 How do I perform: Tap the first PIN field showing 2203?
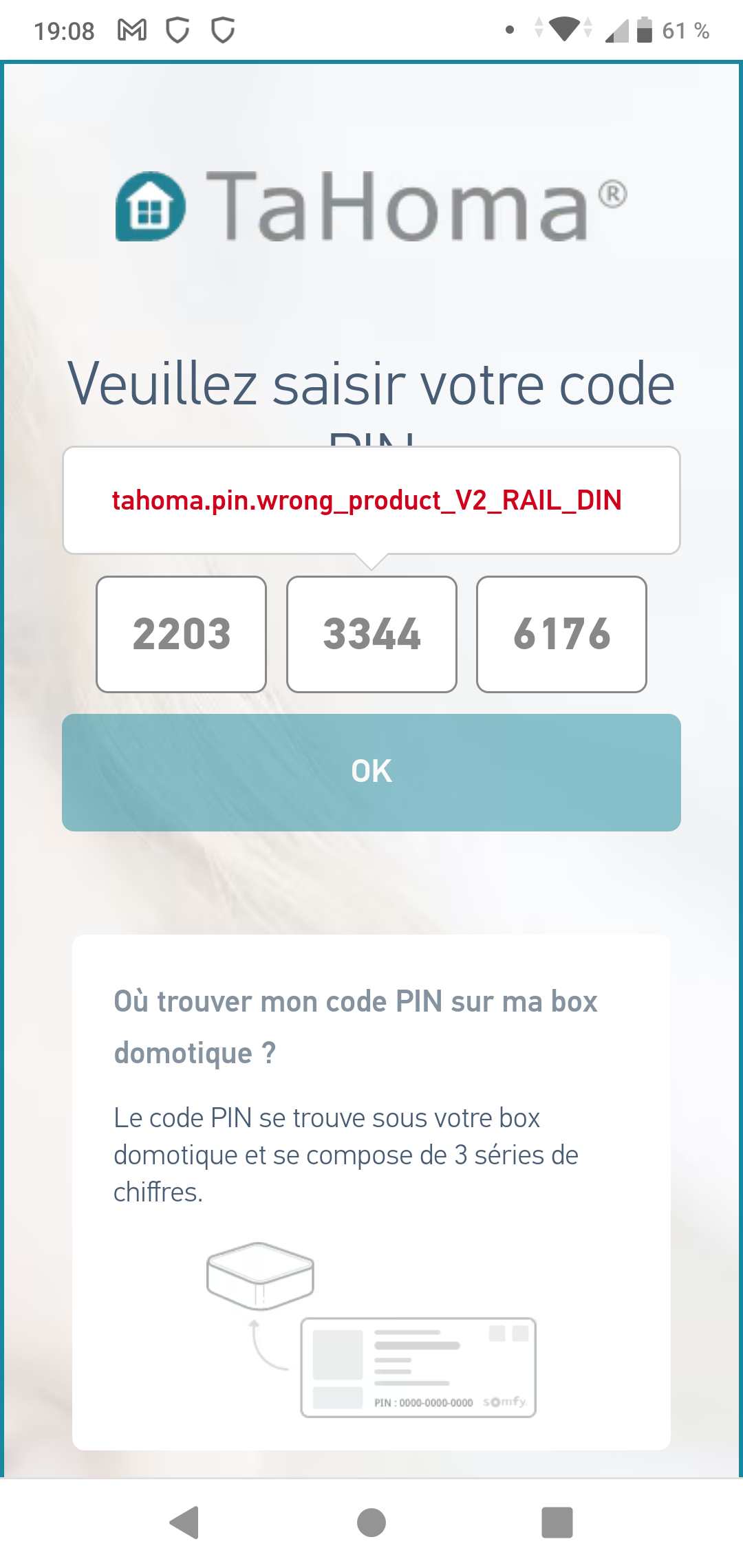pyautogui.click(x=181, y=634)
